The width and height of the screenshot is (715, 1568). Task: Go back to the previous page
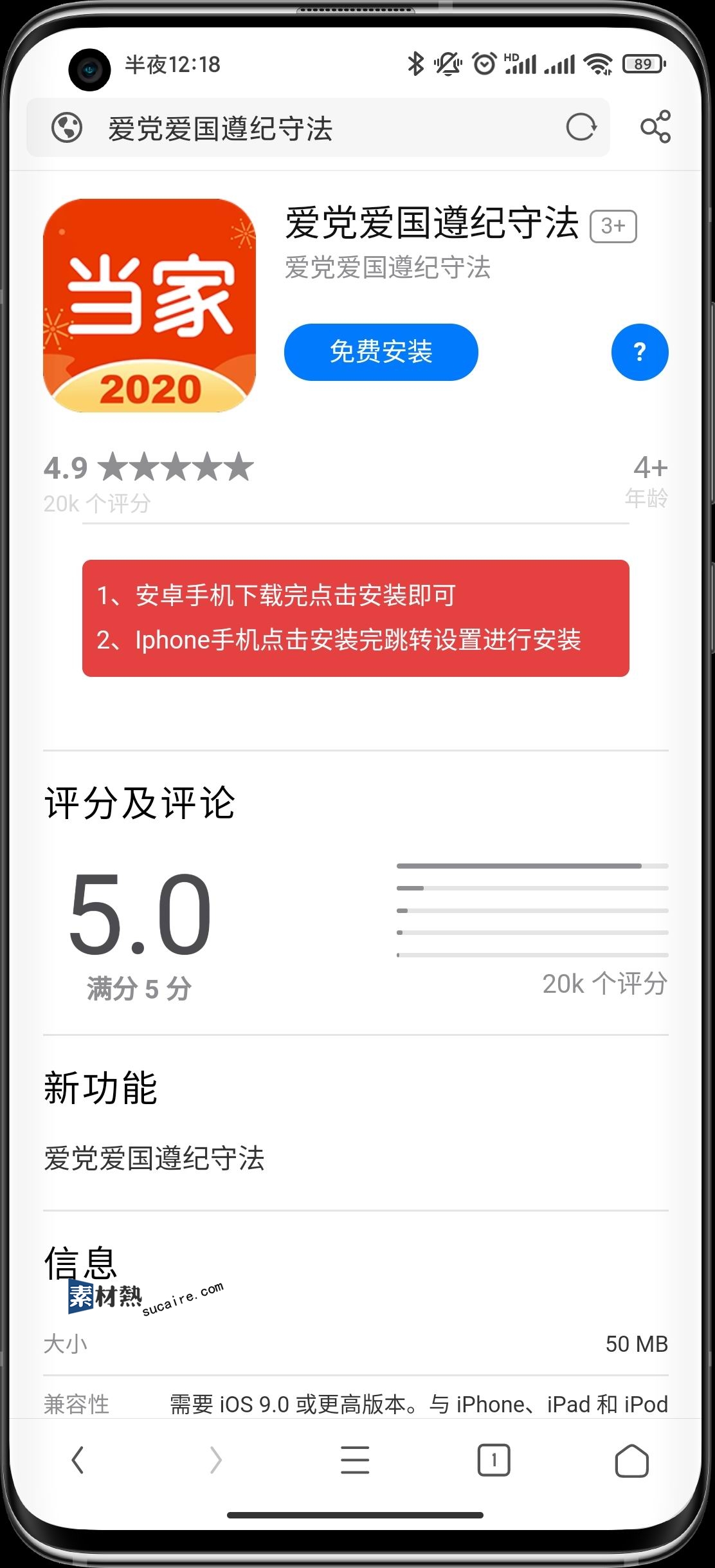click(x=78, y=1460)
